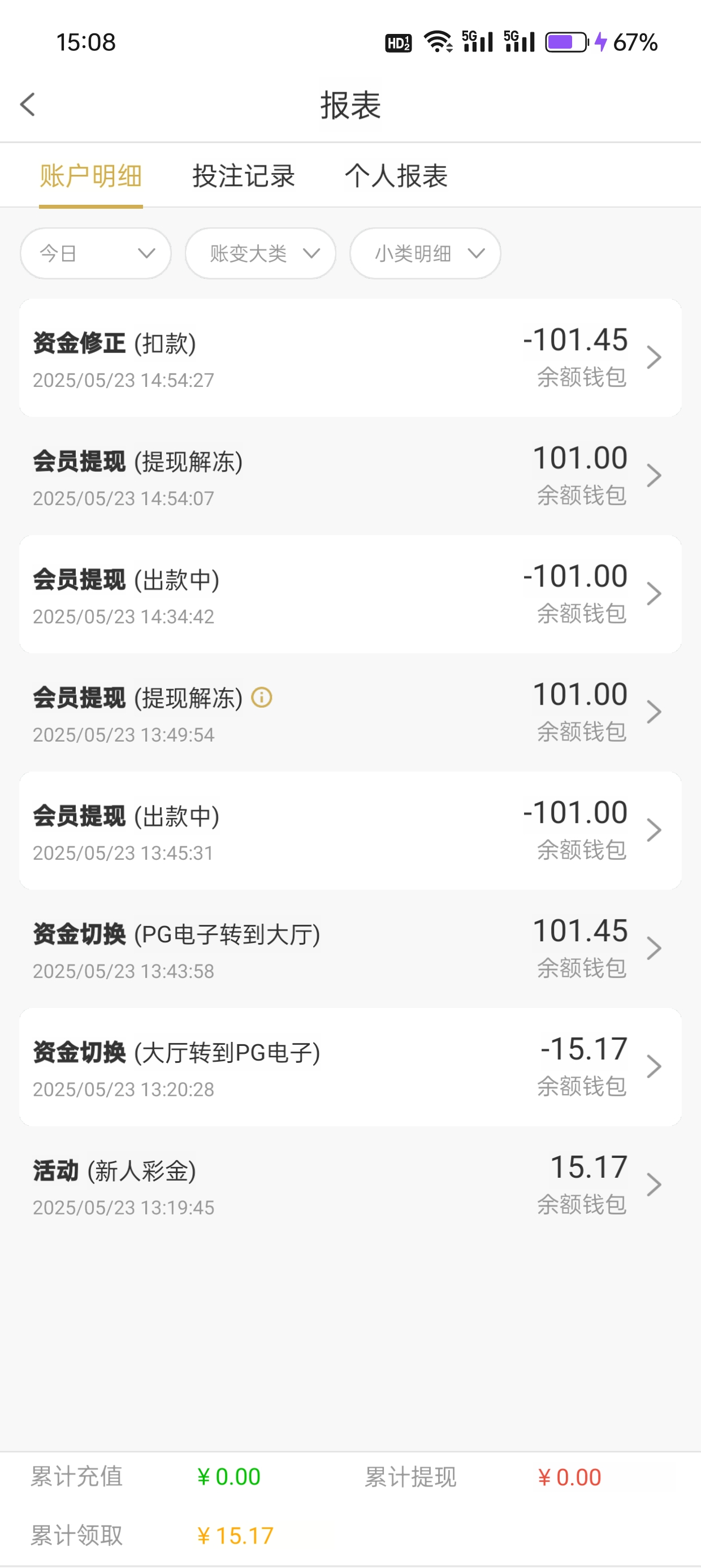Screen dimensions: 701x1568
Task: Tap the info icon beside 提现解冻 record
Action: tap(262, 698)
